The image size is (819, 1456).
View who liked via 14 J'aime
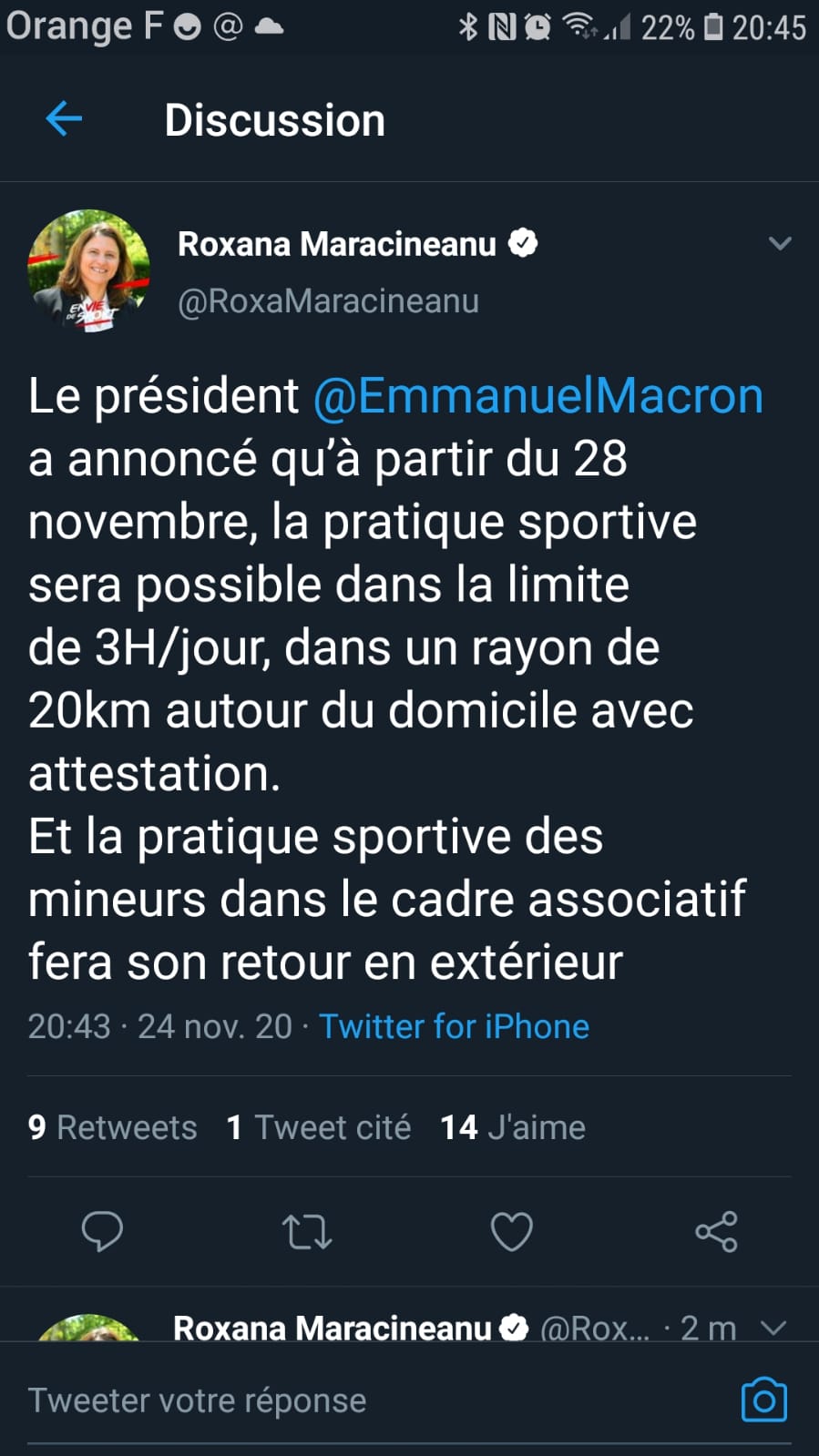pyautogui.click(x=513, y=1127)
